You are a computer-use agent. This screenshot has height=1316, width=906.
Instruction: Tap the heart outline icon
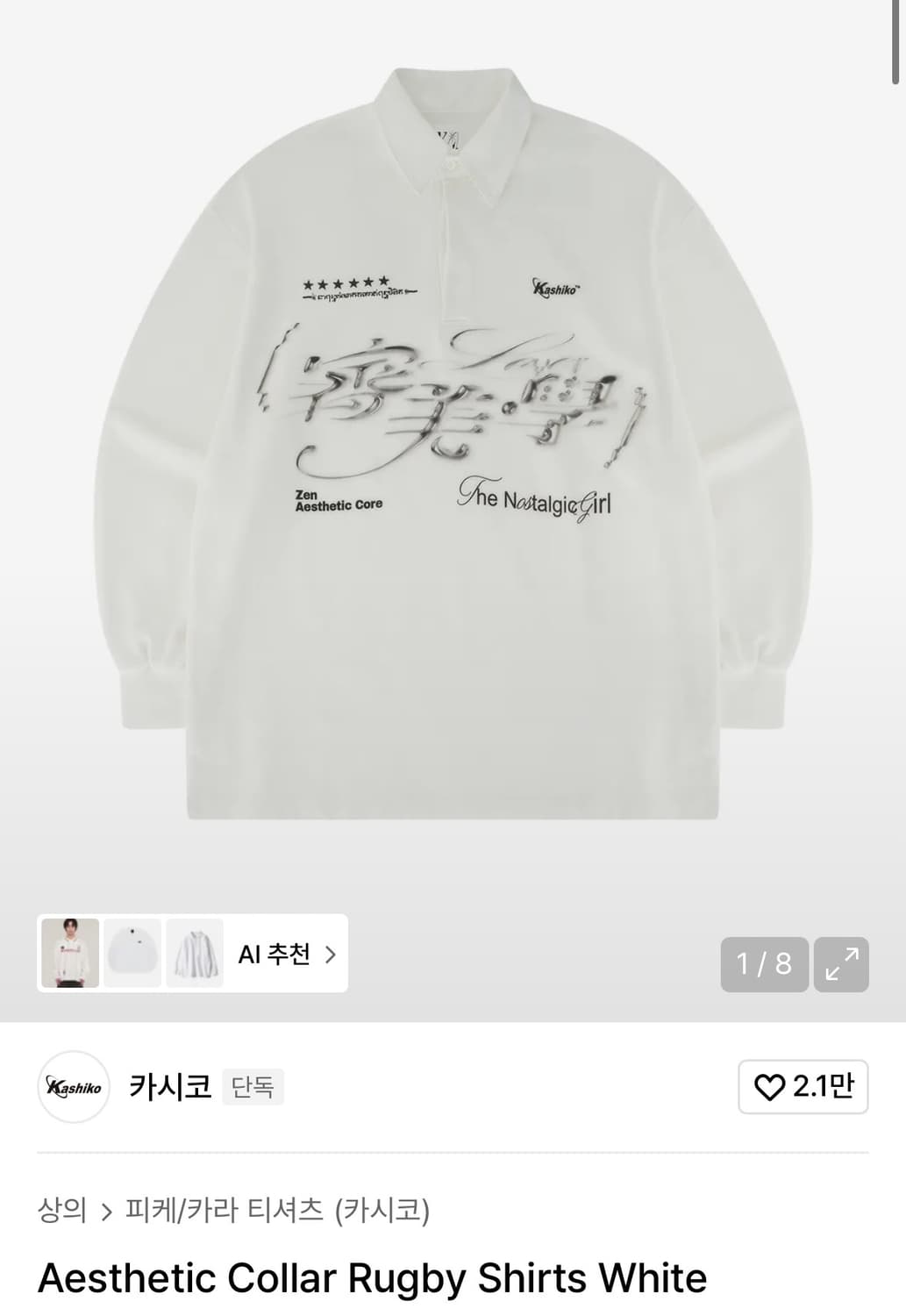point(770,1087)
